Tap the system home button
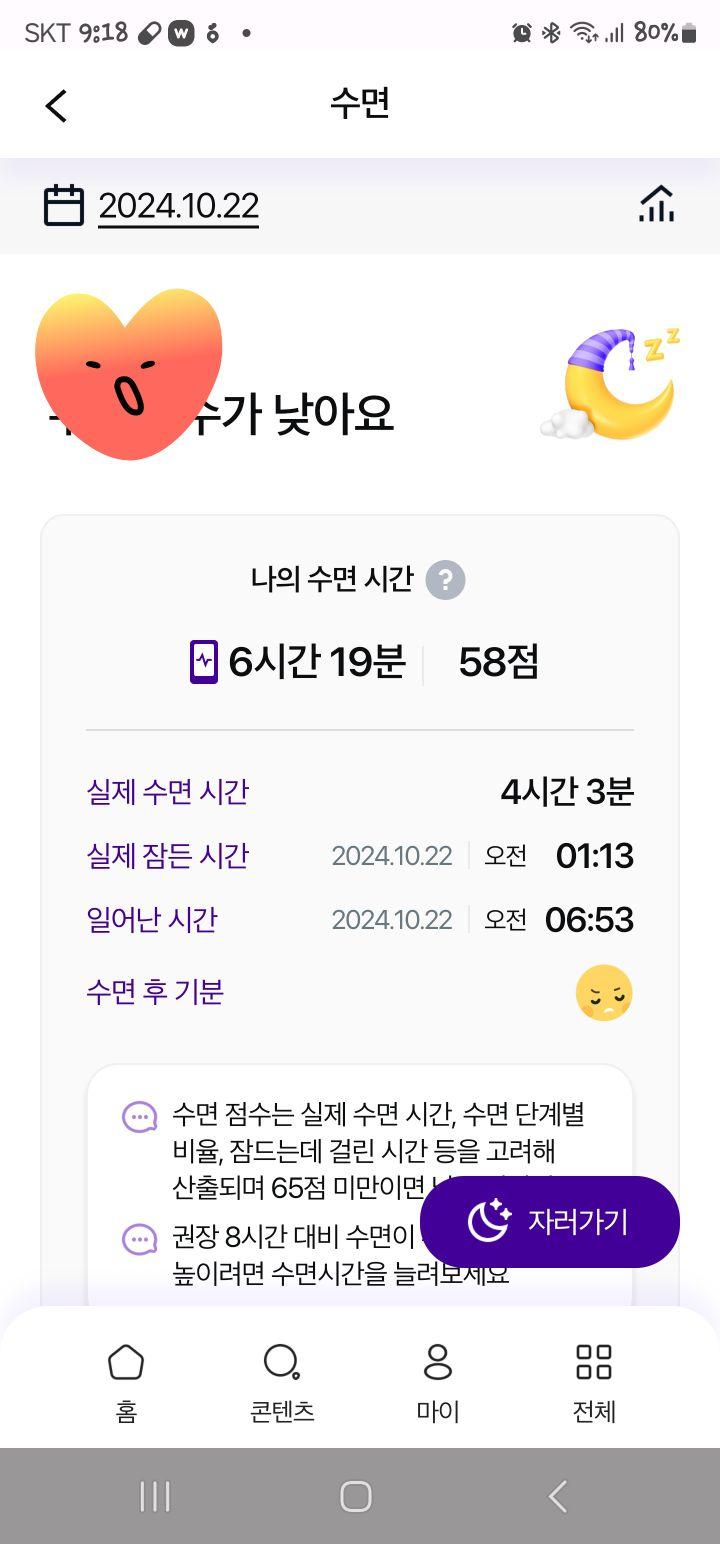 (356, 1496)
